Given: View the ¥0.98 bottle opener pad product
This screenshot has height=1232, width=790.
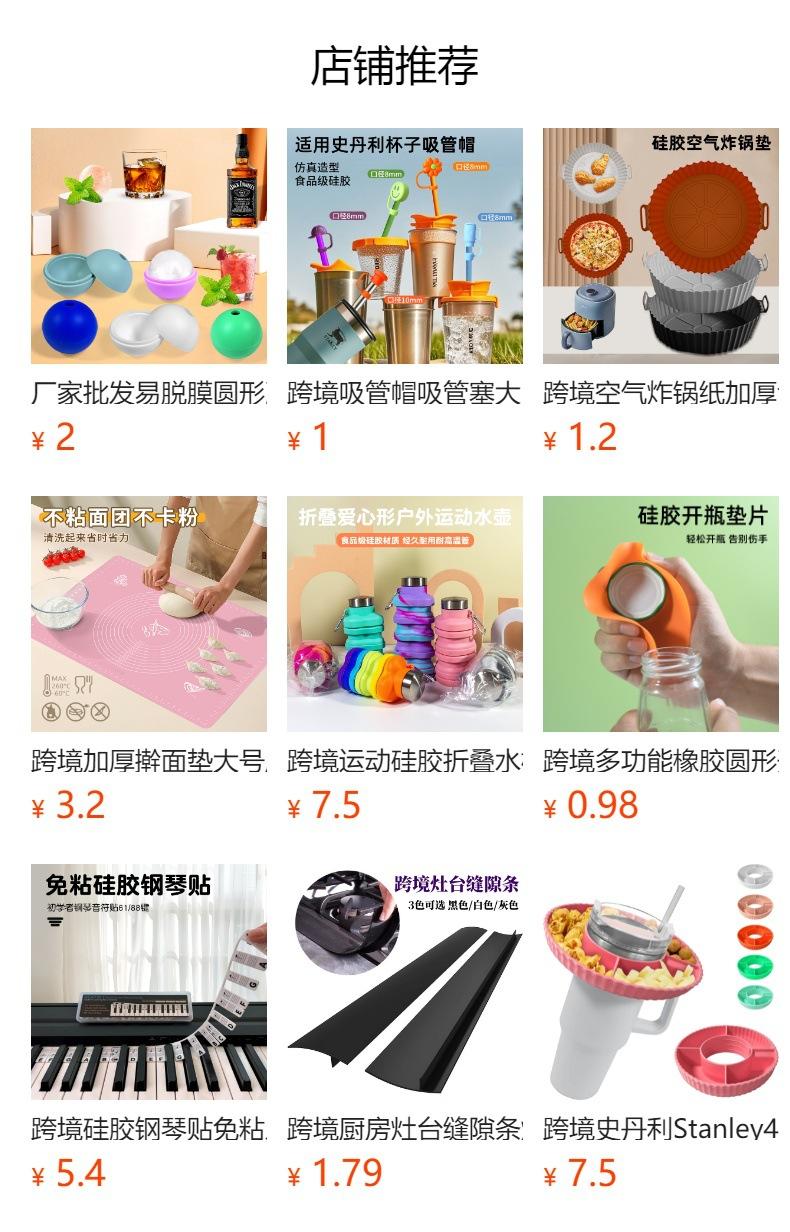Looking at the screenshot, I should click(x=660, y=614).
